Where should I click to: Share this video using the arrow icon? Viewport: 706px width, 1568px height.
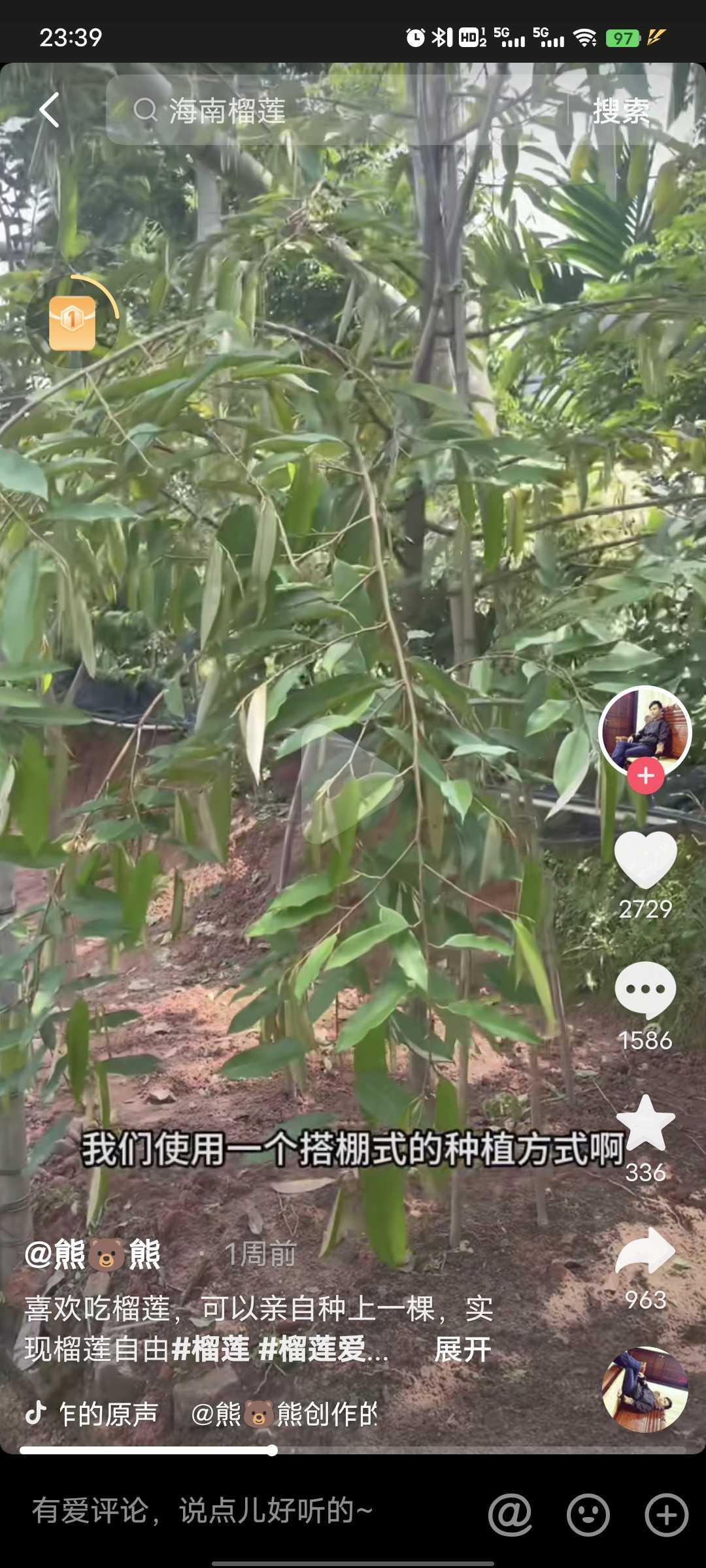[x=646, y=1250]
